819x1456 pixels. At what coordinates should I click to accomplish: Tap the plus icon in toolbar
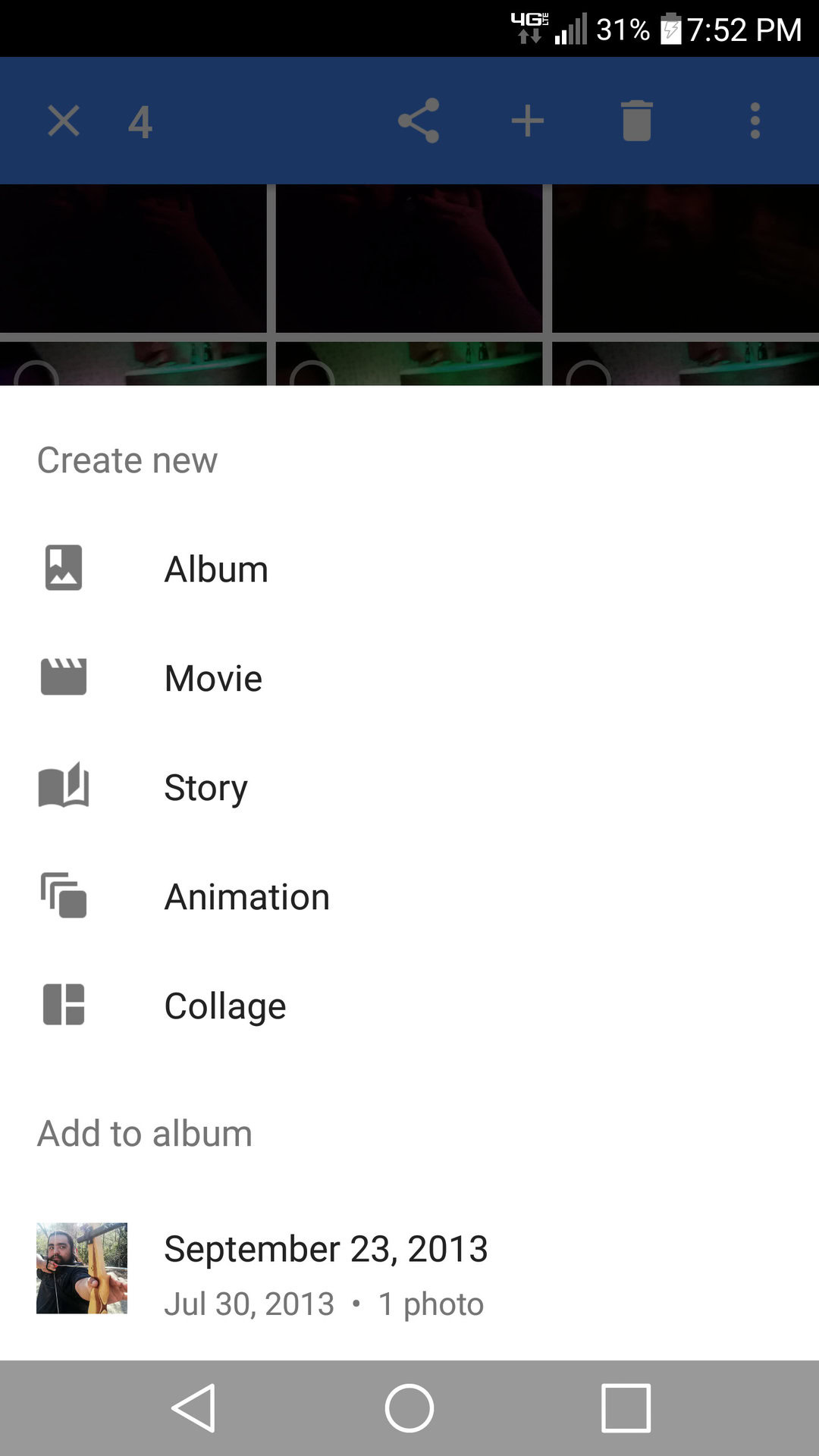[x=528, y=121]
